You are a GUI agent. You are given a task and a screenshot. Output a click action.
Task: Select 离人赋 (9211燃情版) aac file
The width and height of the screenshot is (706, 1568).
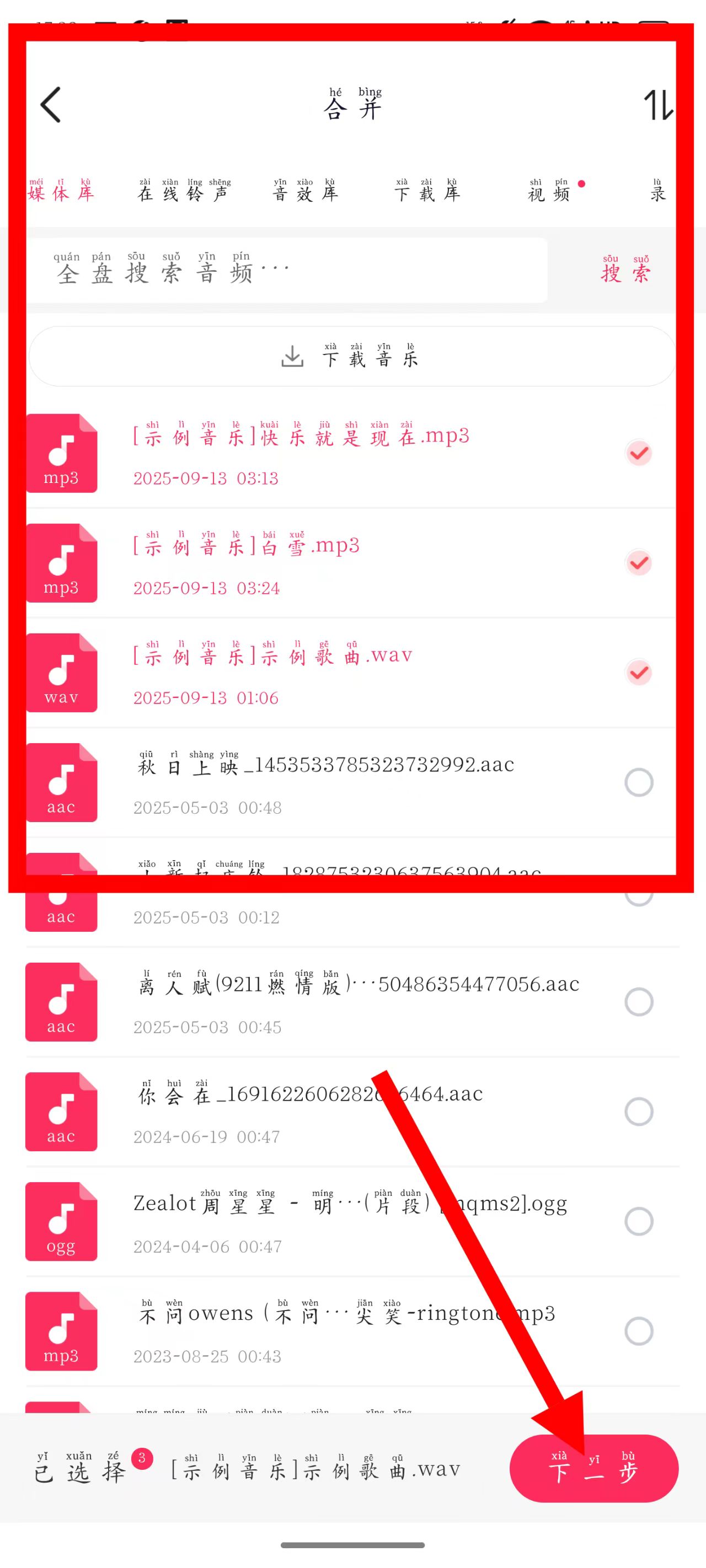tap(638, 1001)
